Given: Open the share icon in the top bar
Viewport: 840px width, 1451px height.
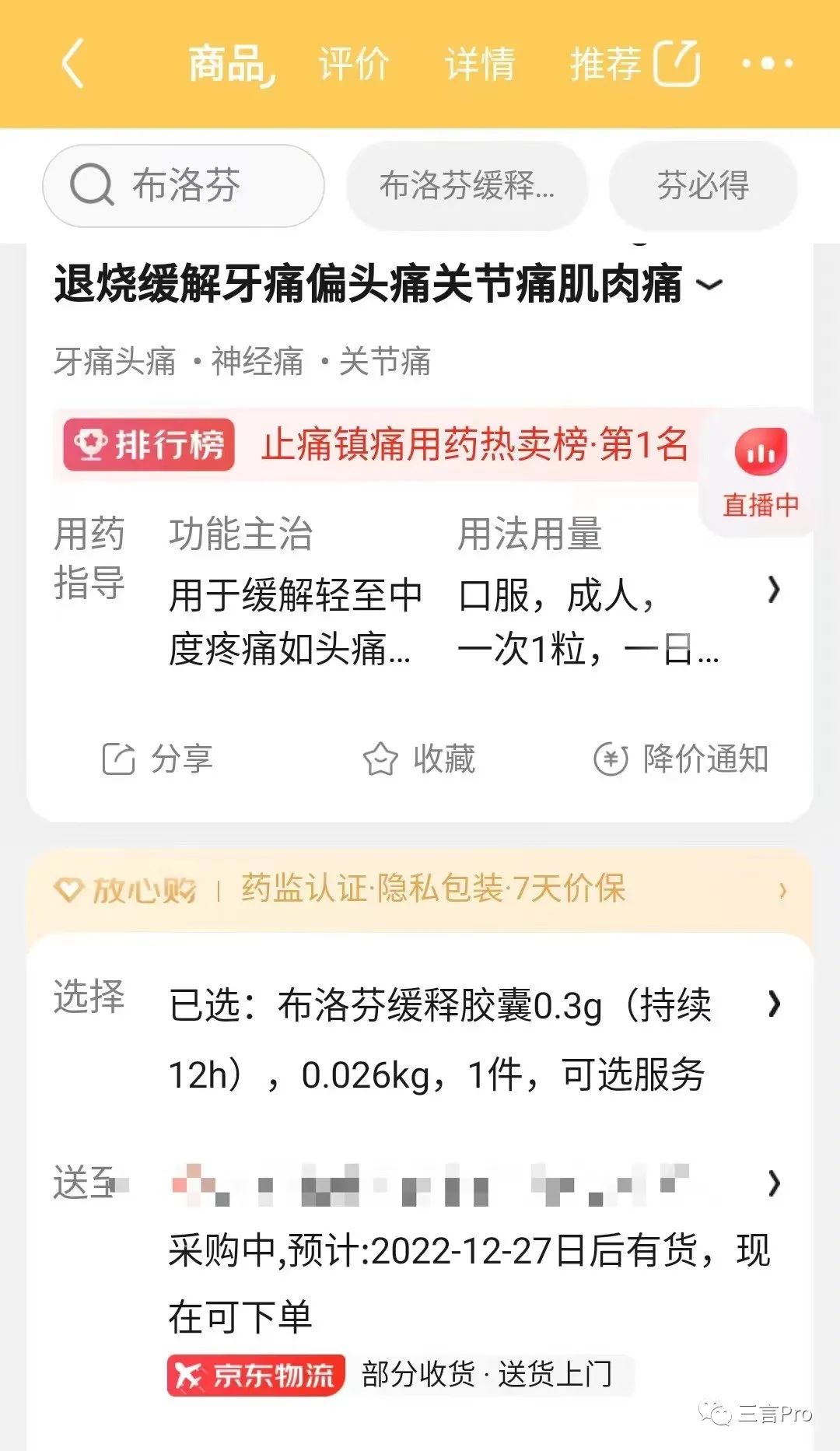Looking at the screenshot, I should pyautogui.click(x=676, y=62).
